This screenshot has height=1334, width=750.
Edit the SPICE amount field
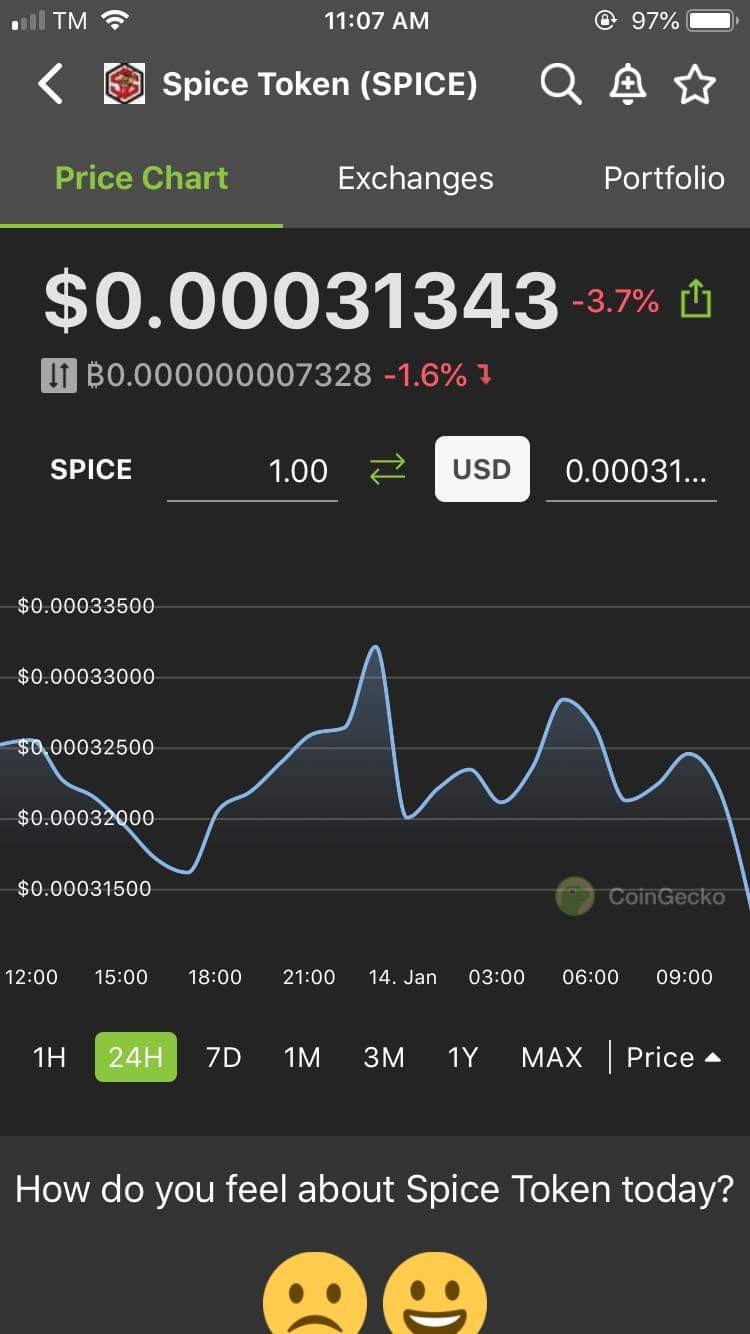tap(252, 470)
